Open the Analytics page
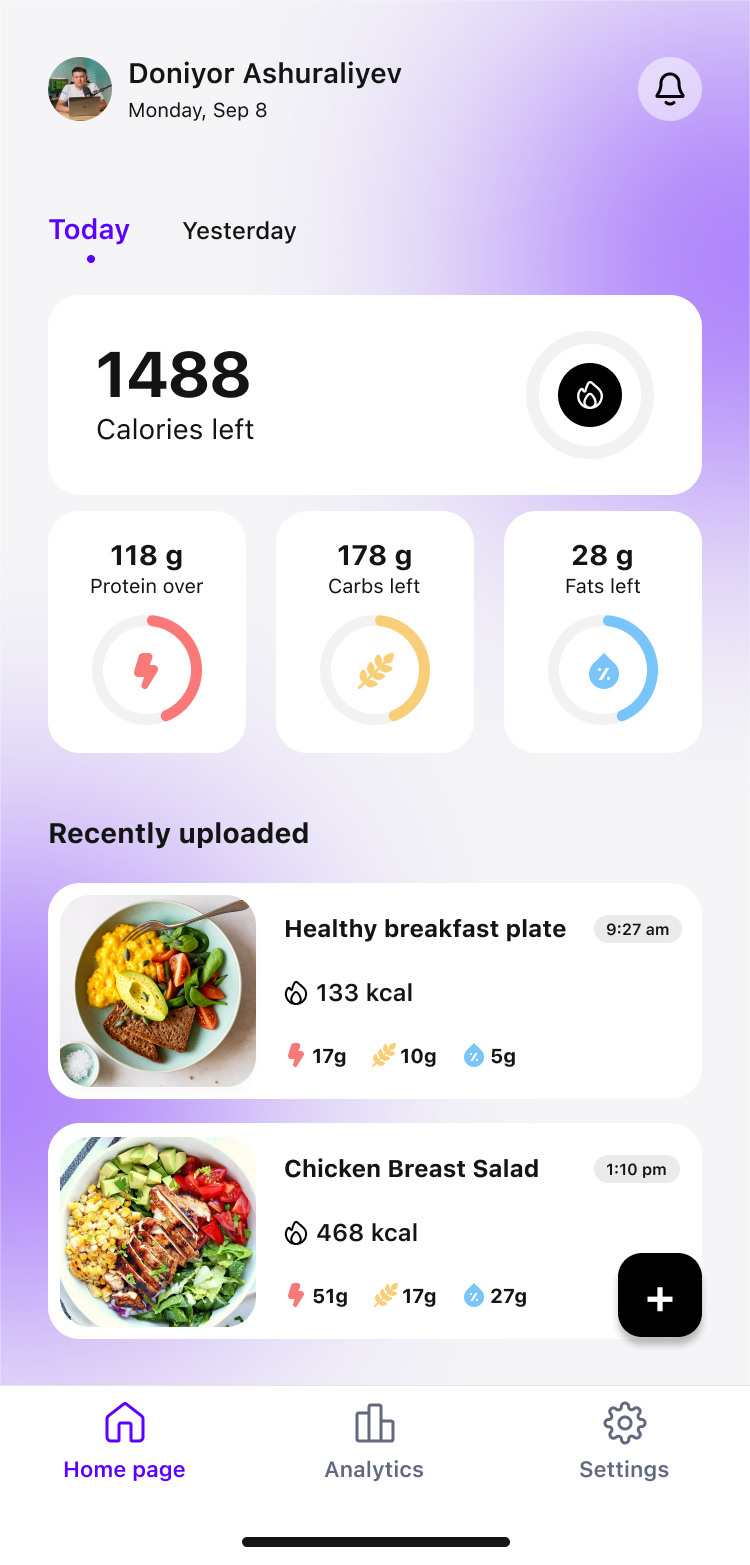This screenshot has height=1565, width=750. click(x=374, y=1440)
